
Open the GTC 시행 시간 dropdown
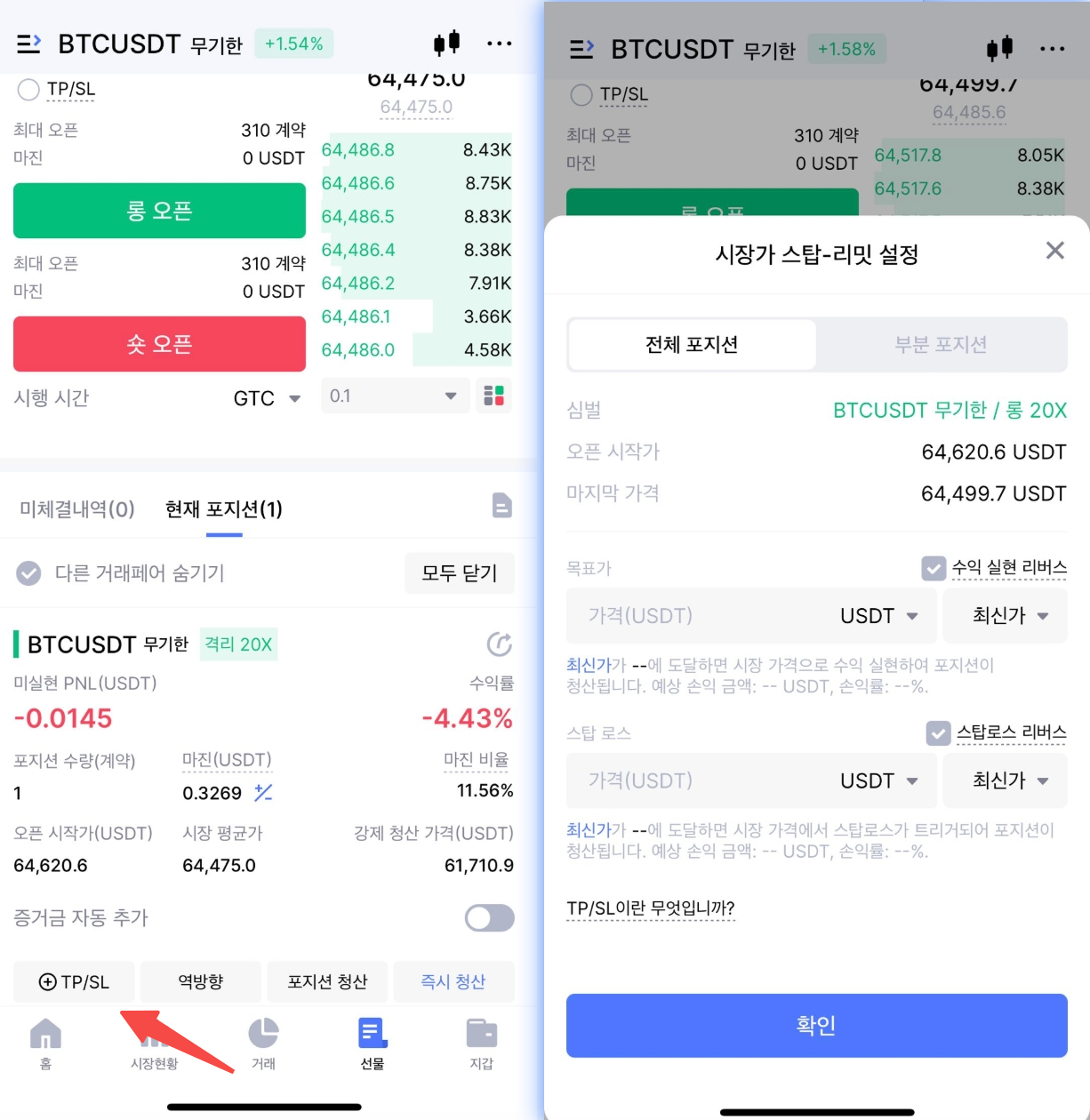(x=267, y=398)
